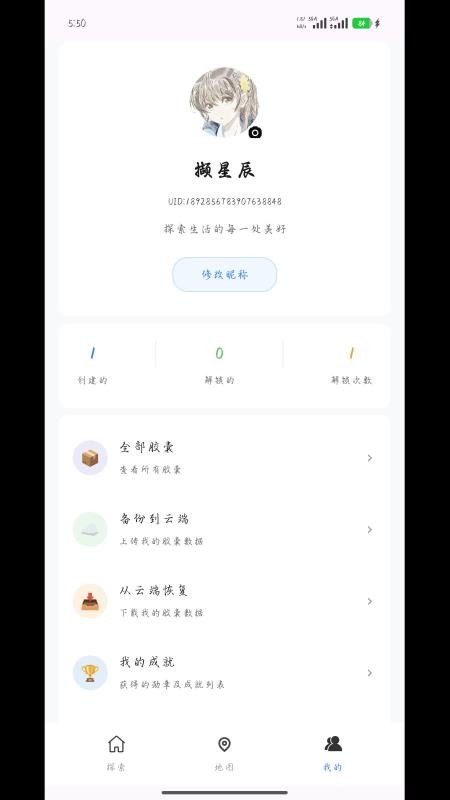450x800 pixels.
Task: Switch to the 地图 tab
Action: click(x=224, y=753)
